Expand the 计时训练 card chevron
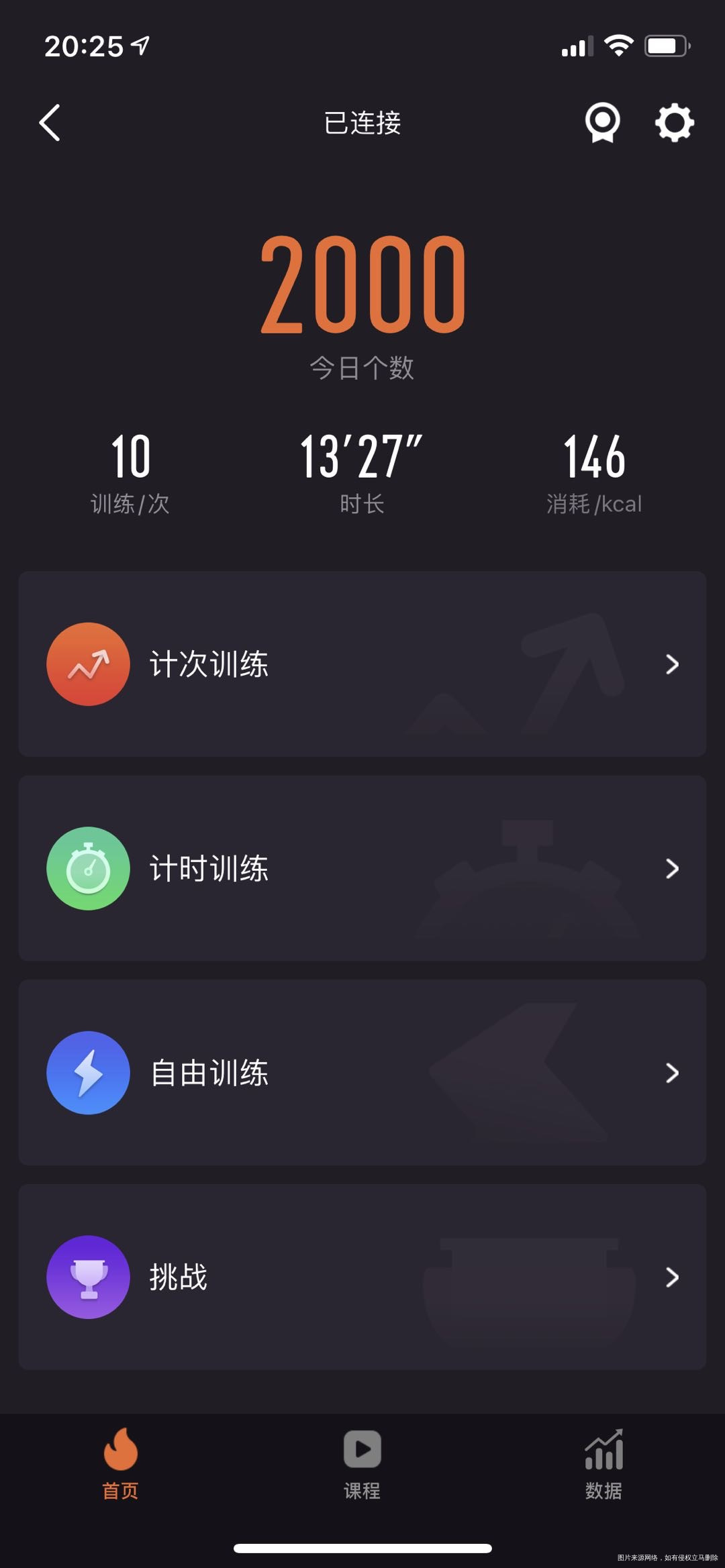The height and width of the screenshot is (1568, 725). [x=673, y=869]
